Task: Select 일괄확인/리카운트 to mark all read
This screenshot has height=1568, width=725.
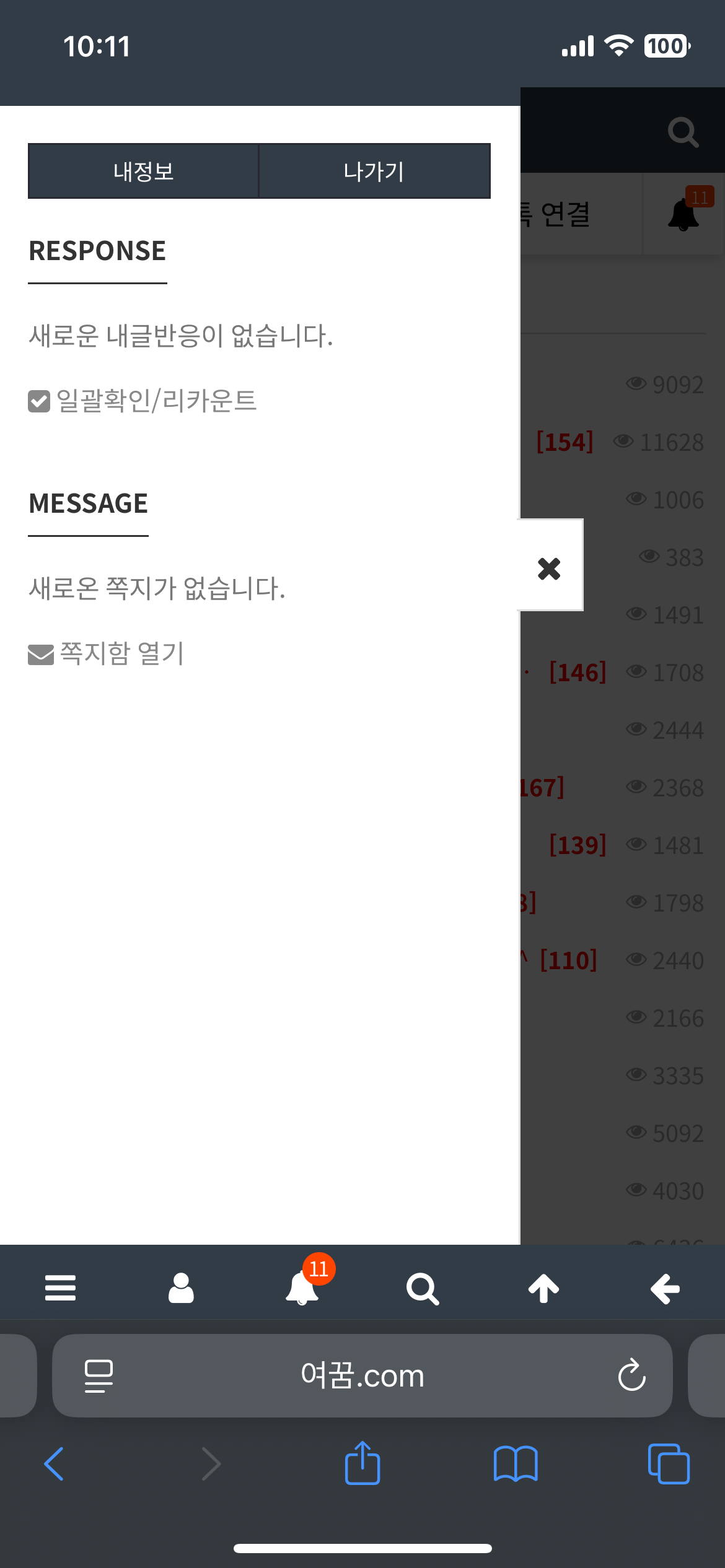Action: pos(143,401)
